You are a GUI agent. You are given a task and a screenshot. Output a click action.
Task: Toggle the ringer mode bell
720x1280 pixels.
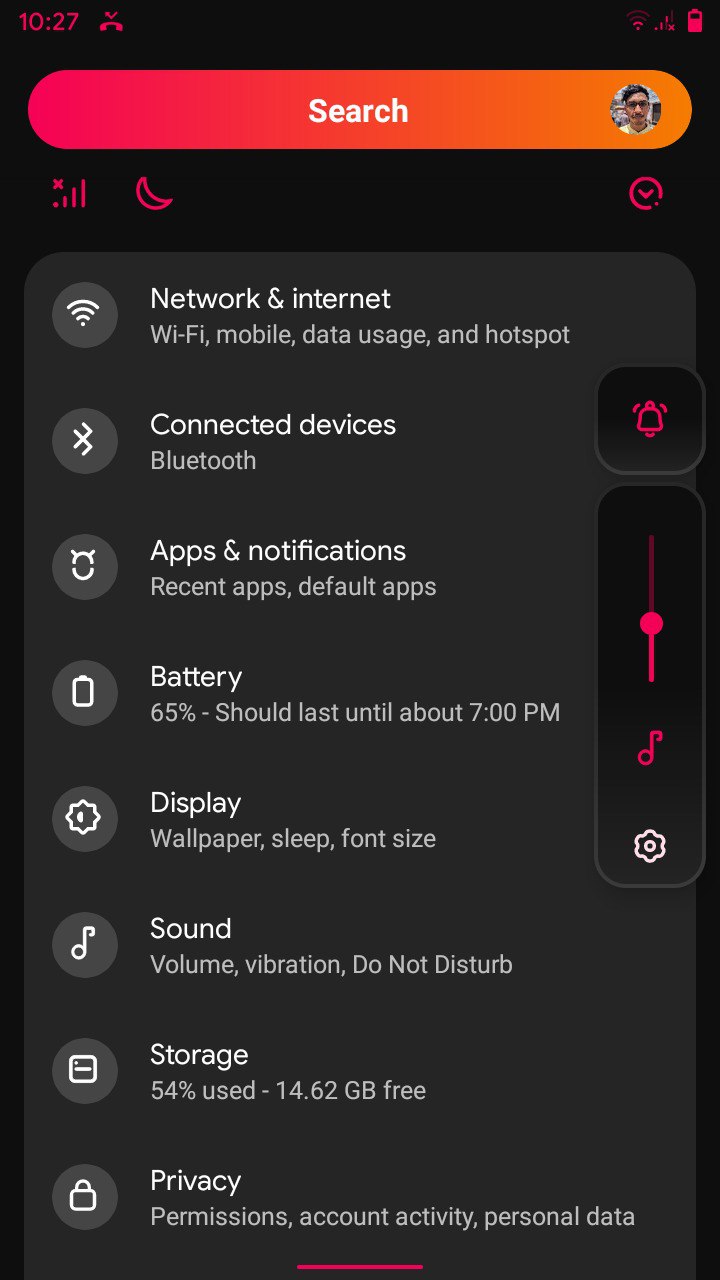click(x=651, y=419)
